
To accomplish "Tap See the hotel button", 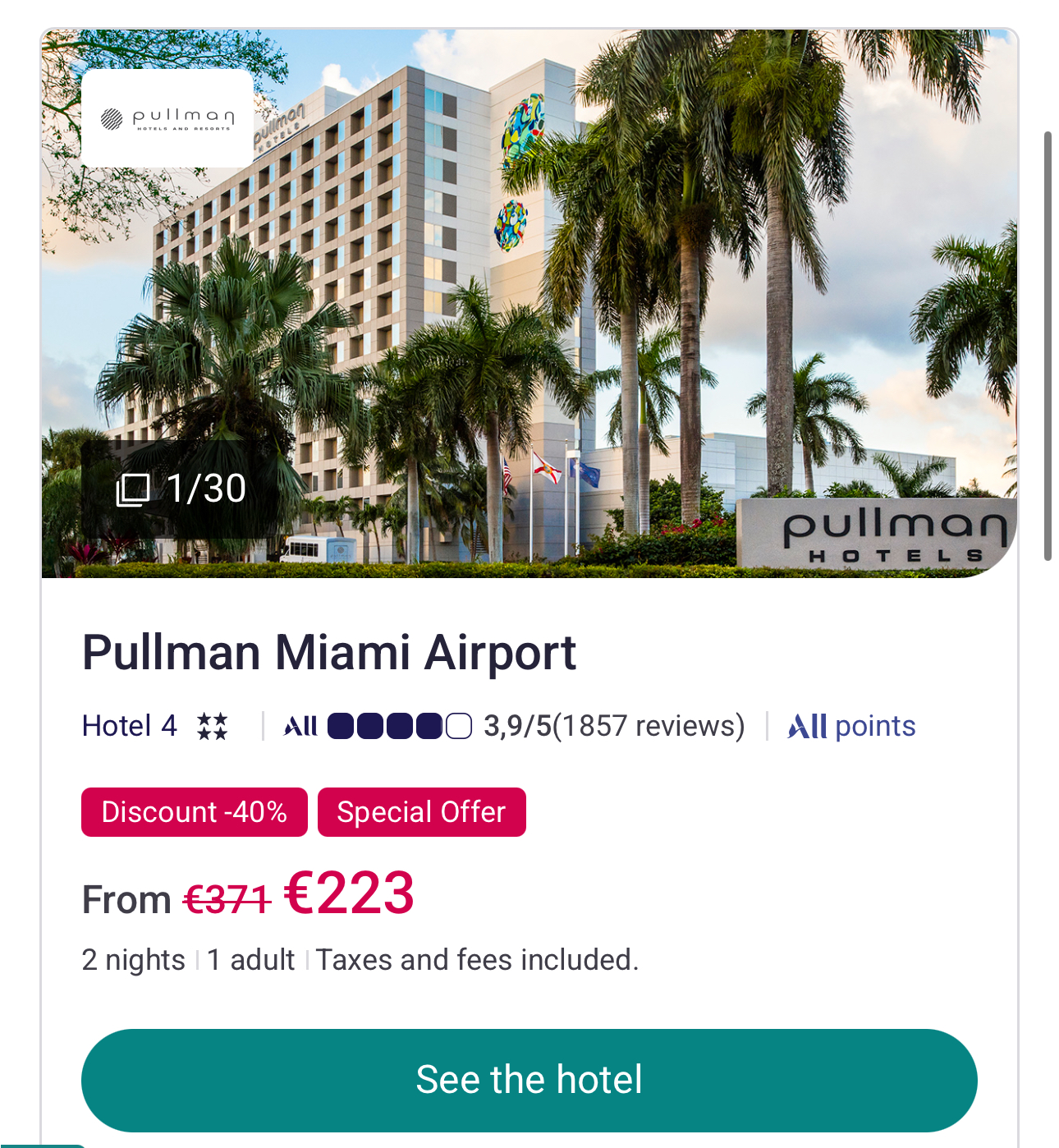I will tap(529, 1080).
